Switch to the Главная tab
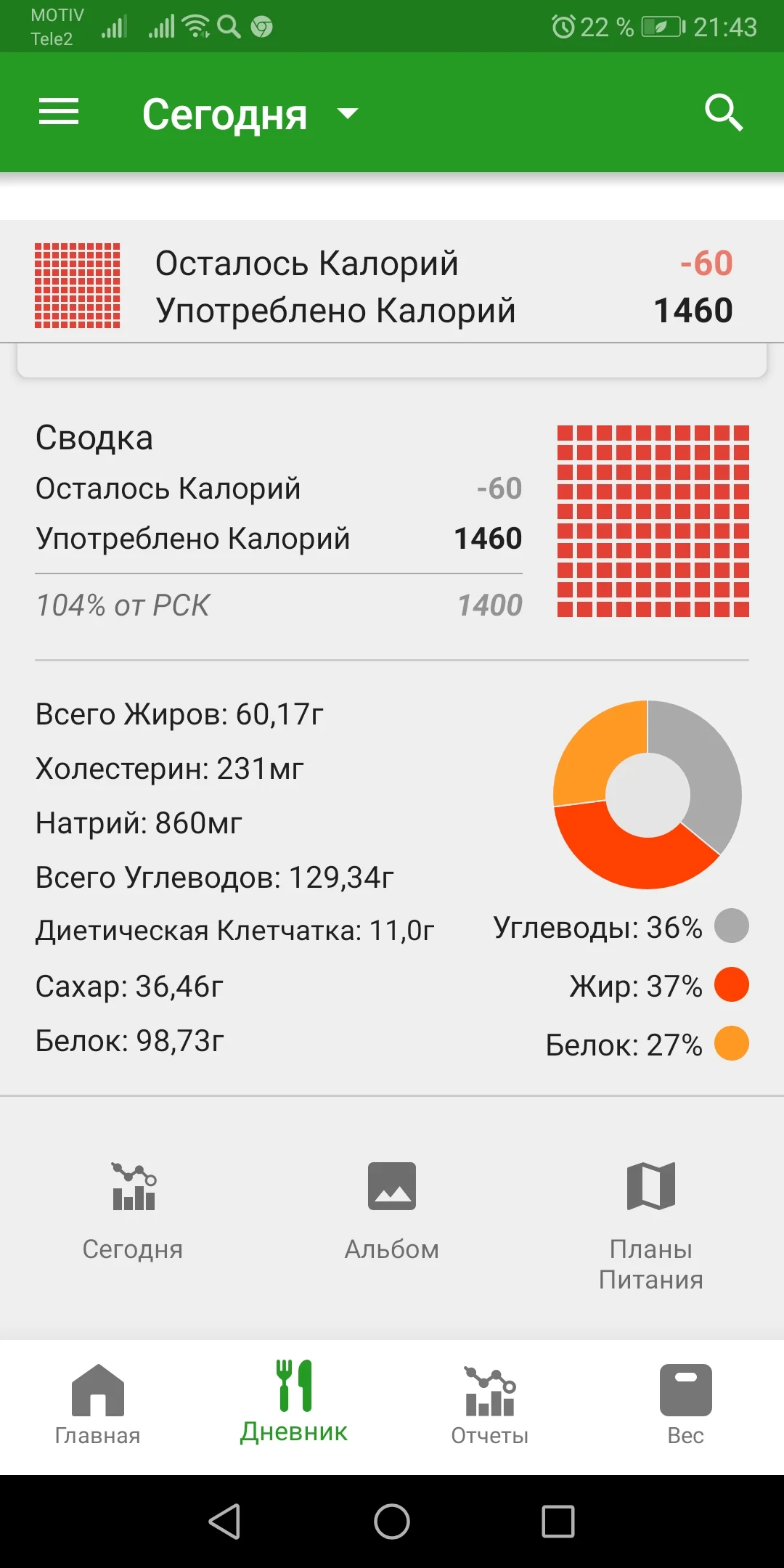Viewport: 784px width, 1568px height. (98, 1404)
